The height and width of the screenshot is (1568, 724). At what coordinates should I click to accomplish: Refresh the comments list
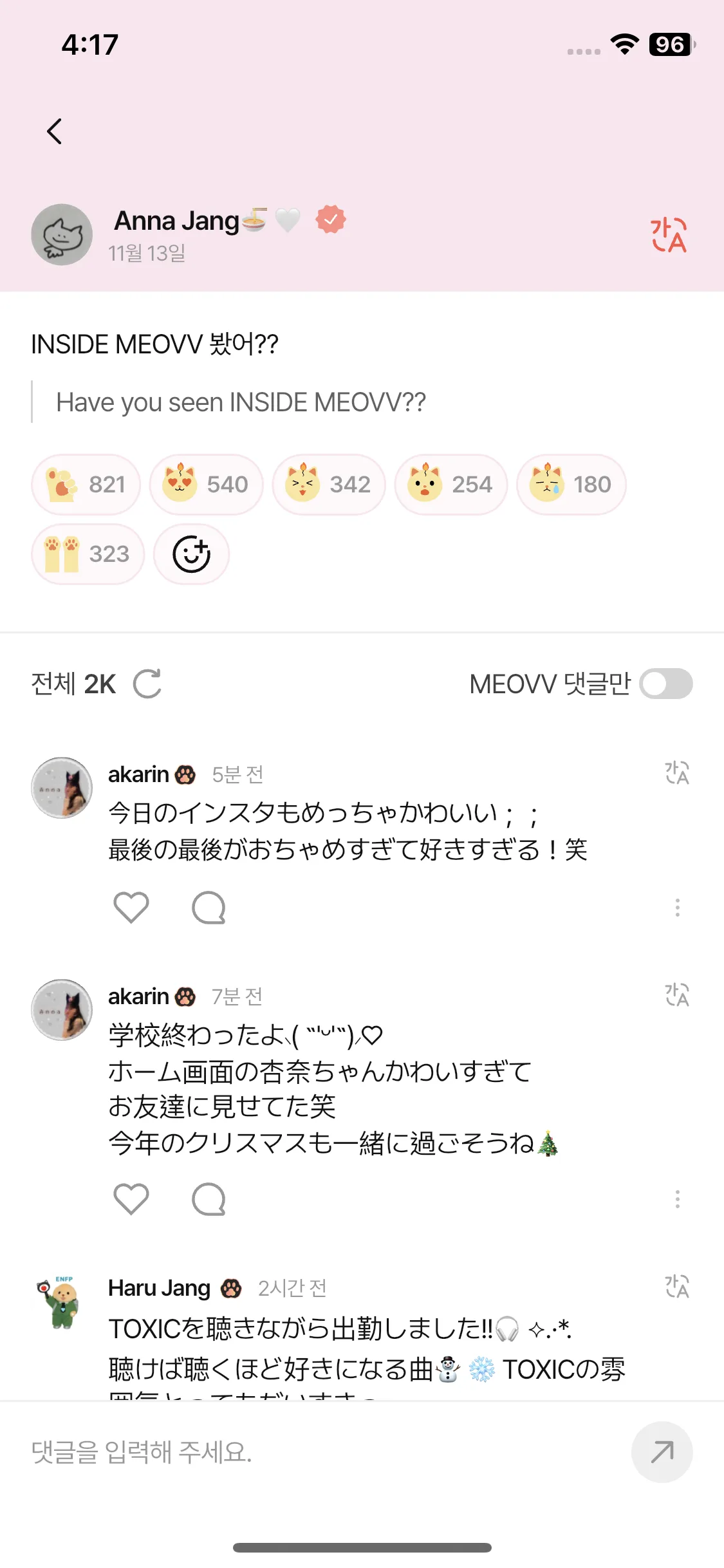pos(147,684)
